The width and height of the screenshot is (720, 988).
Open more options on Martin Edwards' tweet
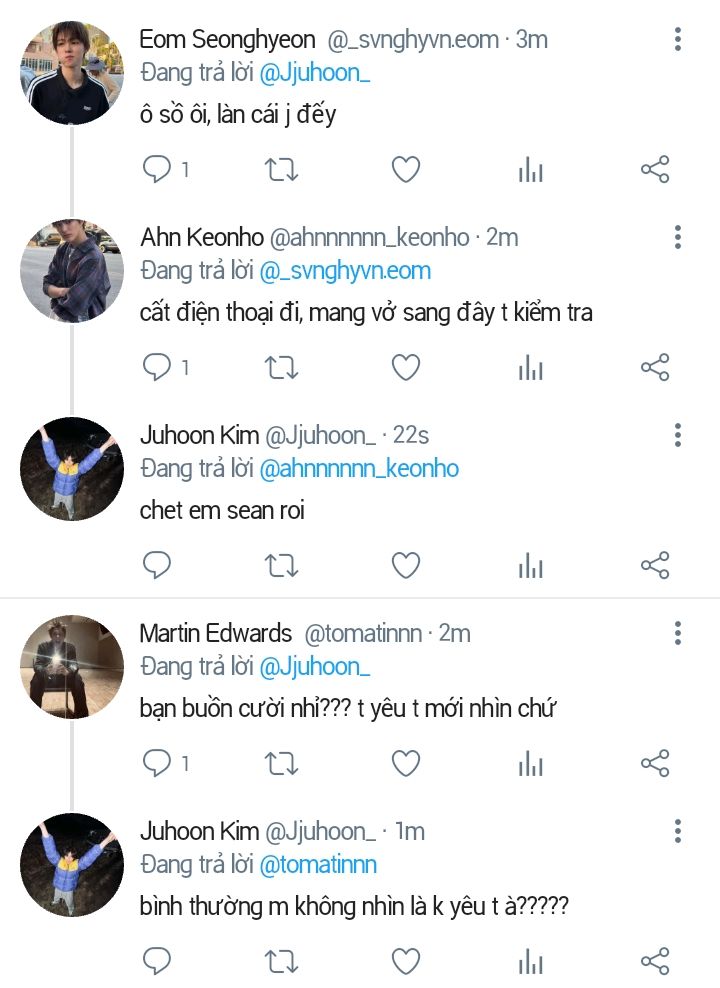click(x=678, y=633)
